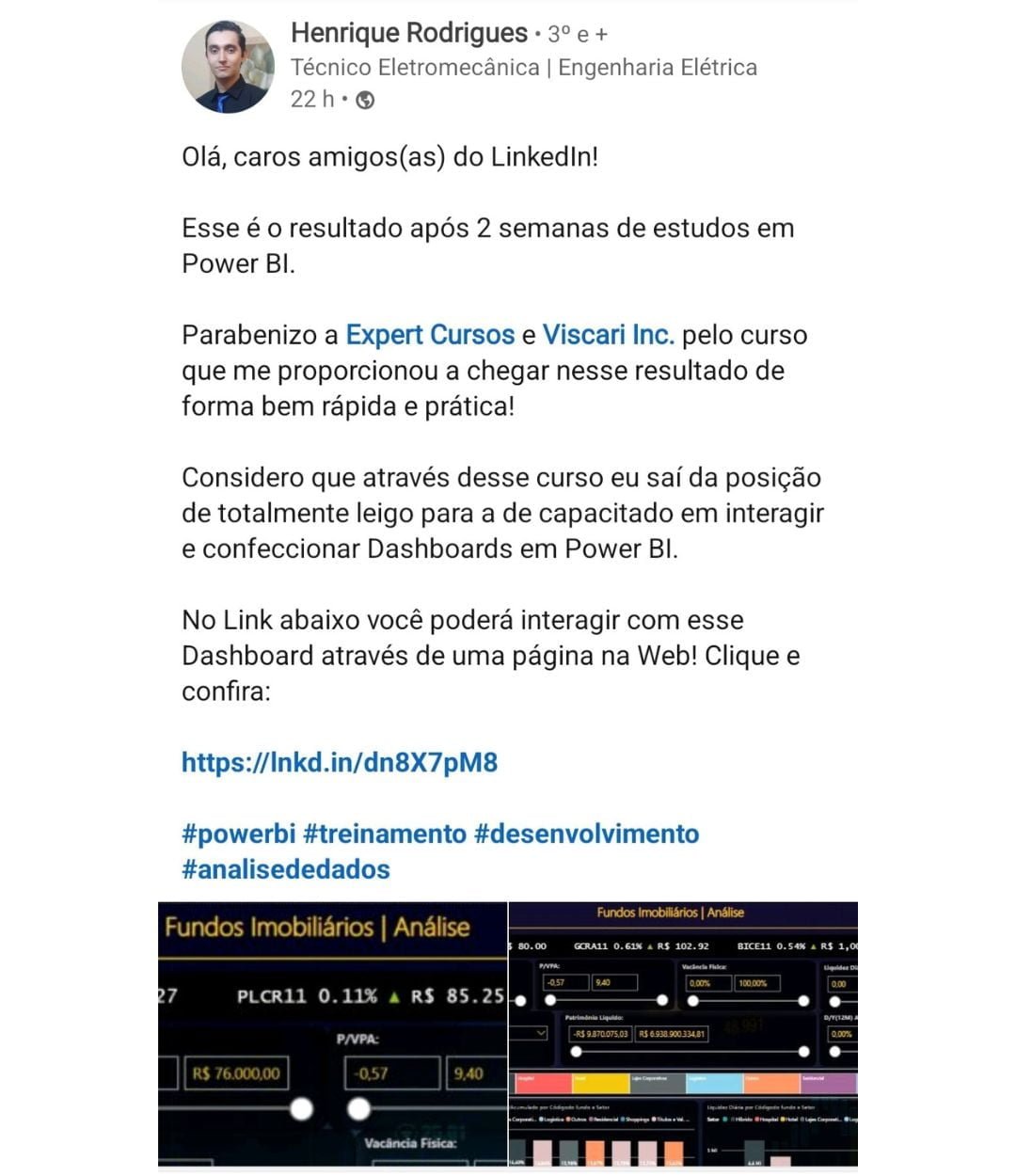This screenshot has width=1016, height=1176.
Task: Click the Logística legend icon
Action: (543, 1119)
